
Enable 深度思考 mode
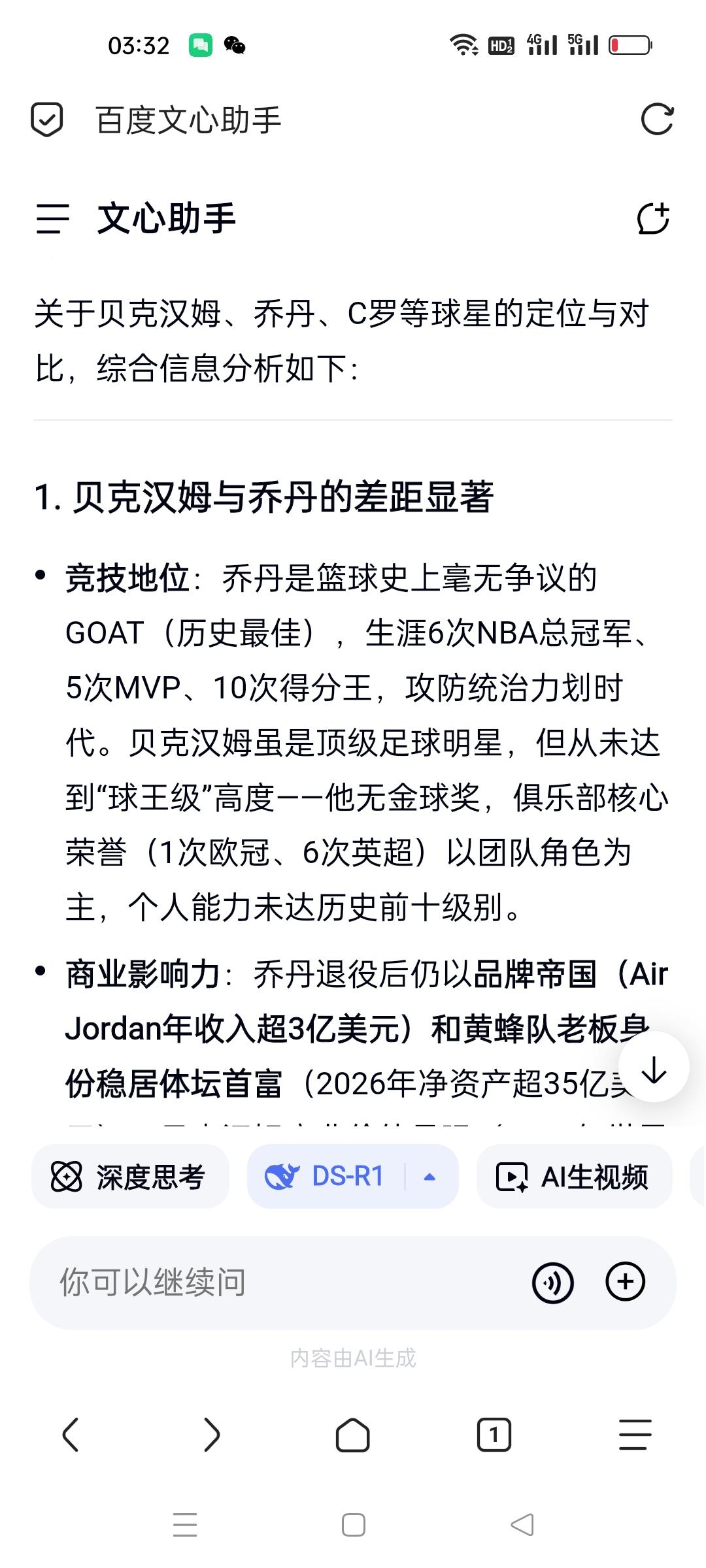tap(130, 1177)
